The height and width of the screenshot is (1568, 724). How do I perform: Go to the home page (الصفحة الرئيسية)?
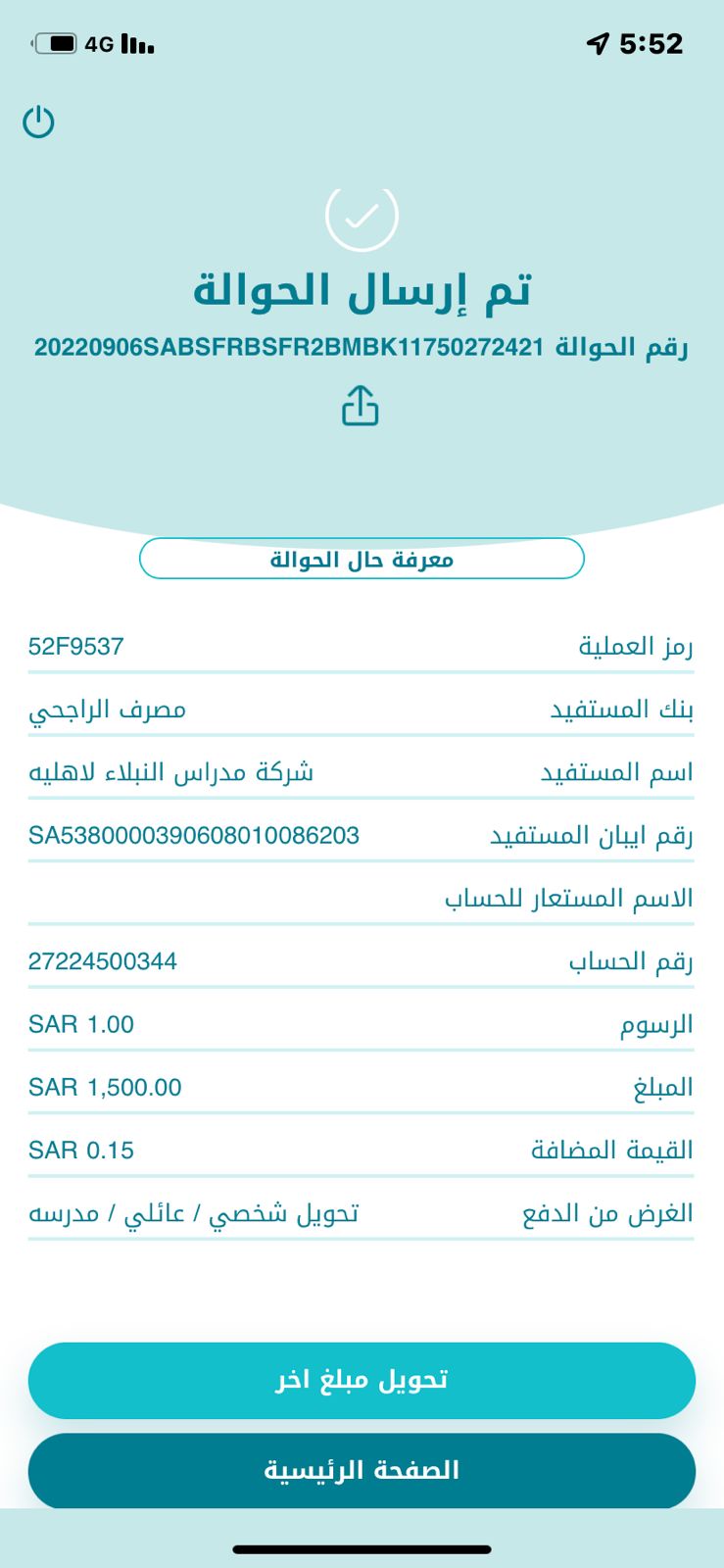click(362, 1470)
